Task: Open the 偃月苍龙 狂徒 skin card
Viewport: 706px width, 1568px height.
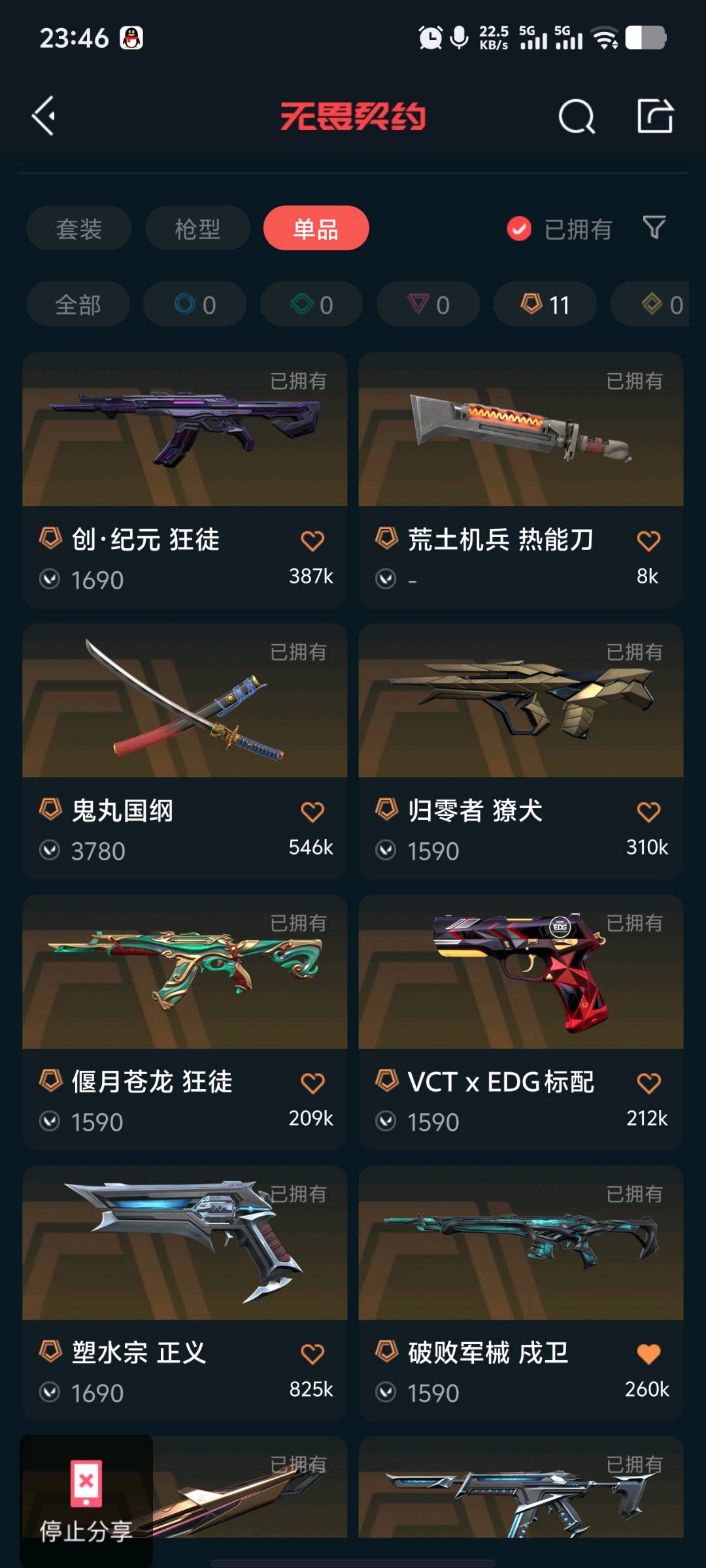Action: pyautogui.click(x=185, y=1023)
